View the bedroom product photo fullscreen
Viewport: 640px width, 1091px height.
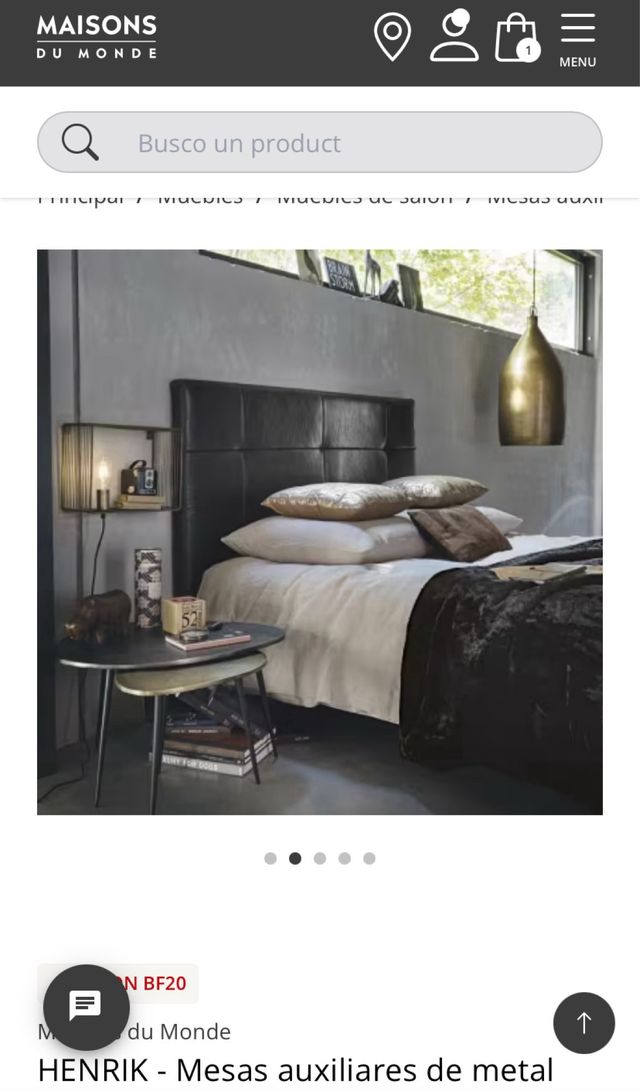pyautogui.click(x=320, y=531)
